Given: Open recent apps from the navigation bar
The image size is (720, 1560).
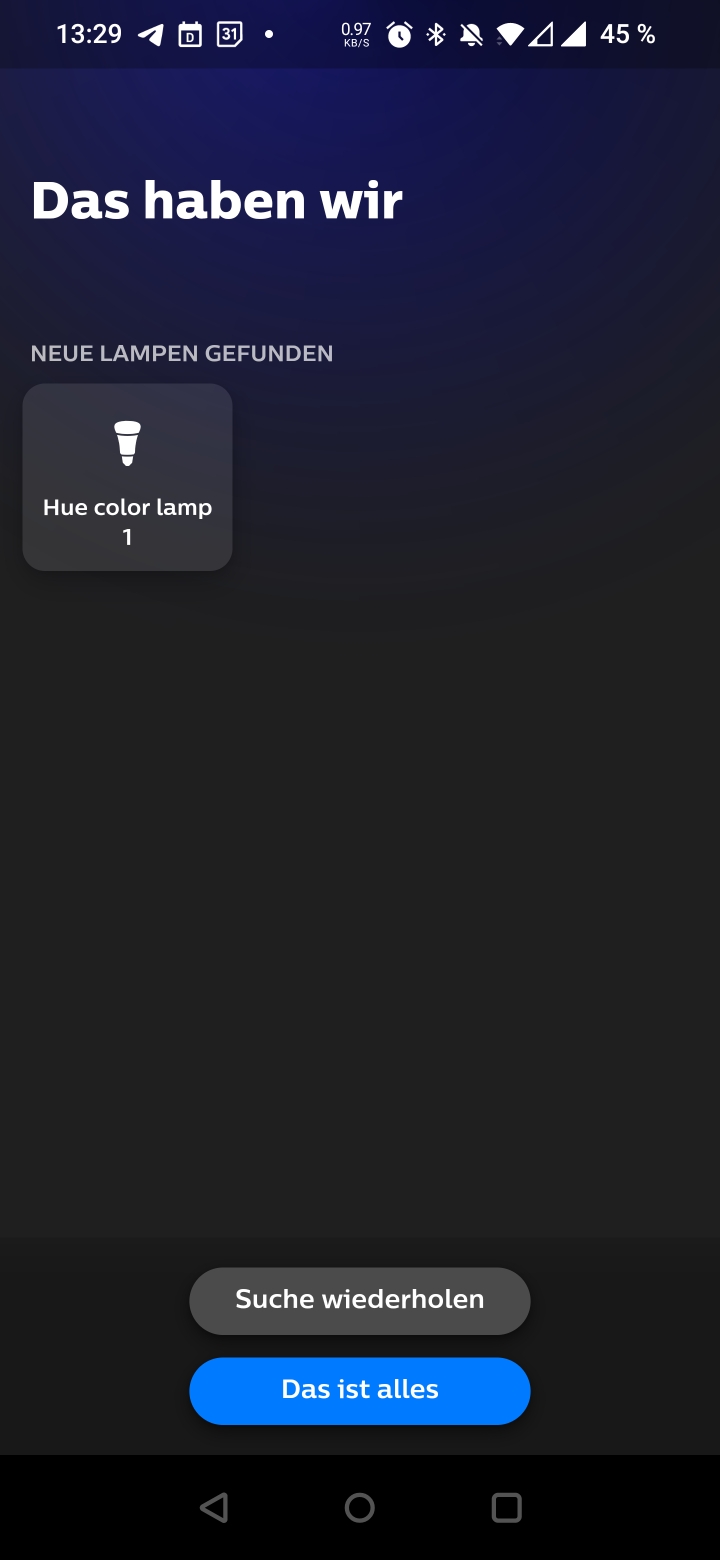Looking at the screenshot, I should click(506, 1507).
